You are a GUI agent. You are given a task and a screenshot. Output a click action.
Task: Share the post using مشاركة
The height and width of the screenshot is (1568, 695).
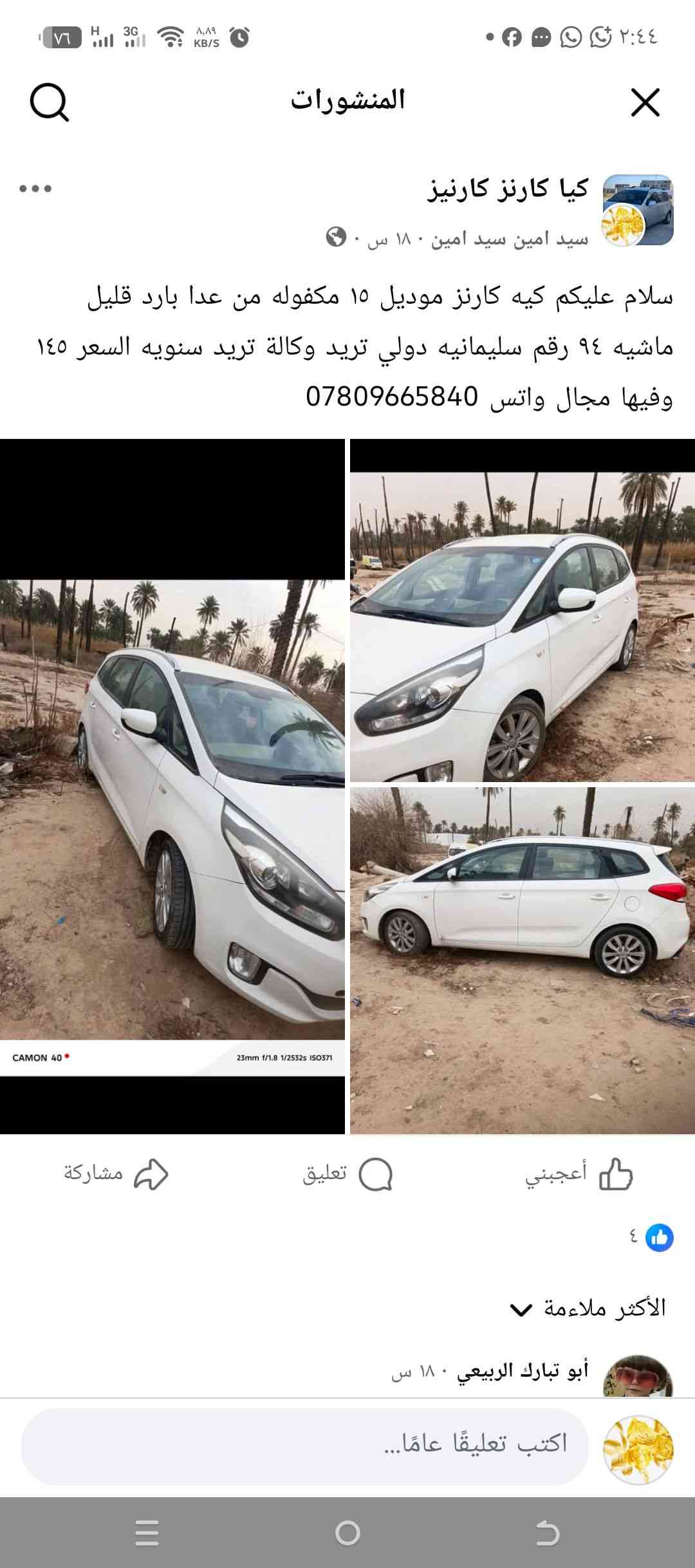[x=116, y=1174]
